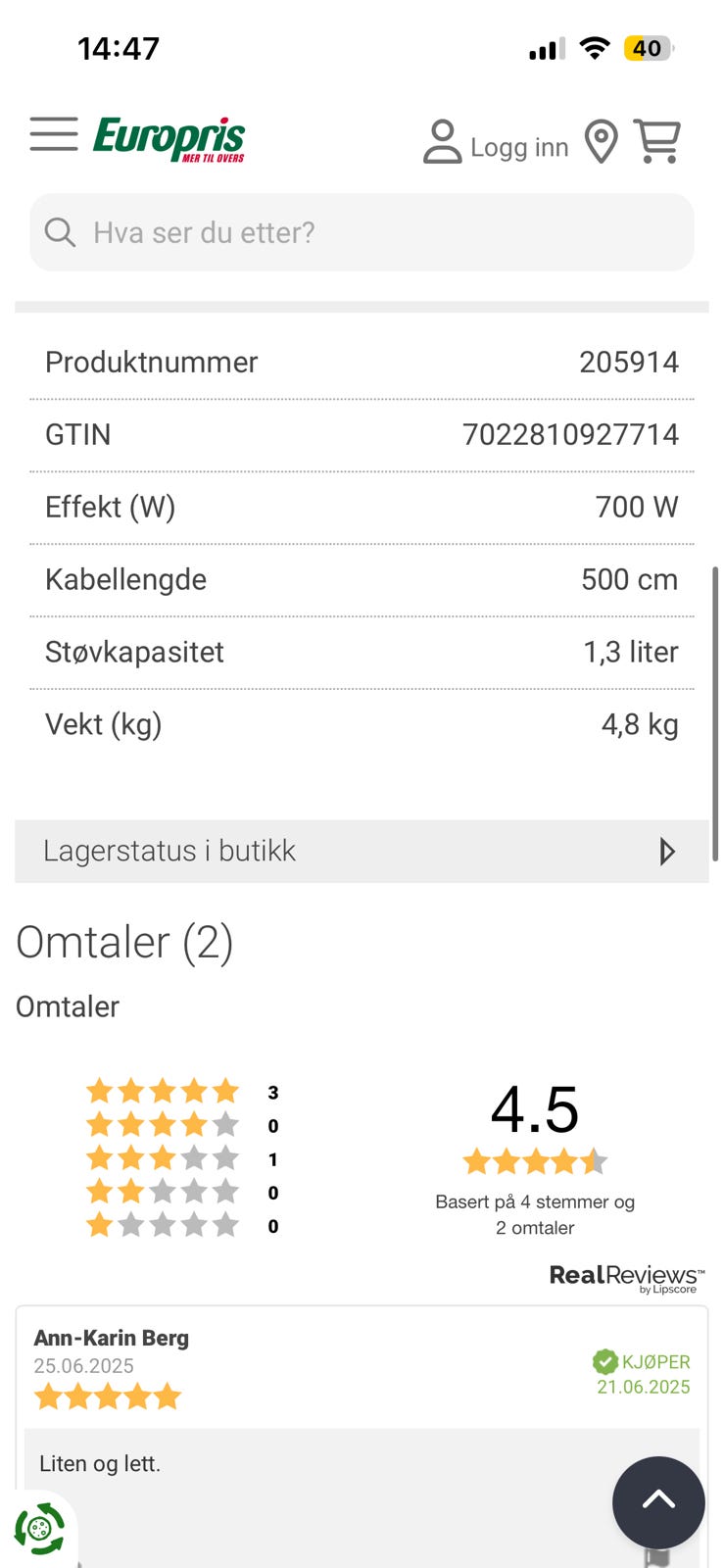Open the store locator pin icon
Viewport: 724px width, 1568px height.
click(601, 142)
